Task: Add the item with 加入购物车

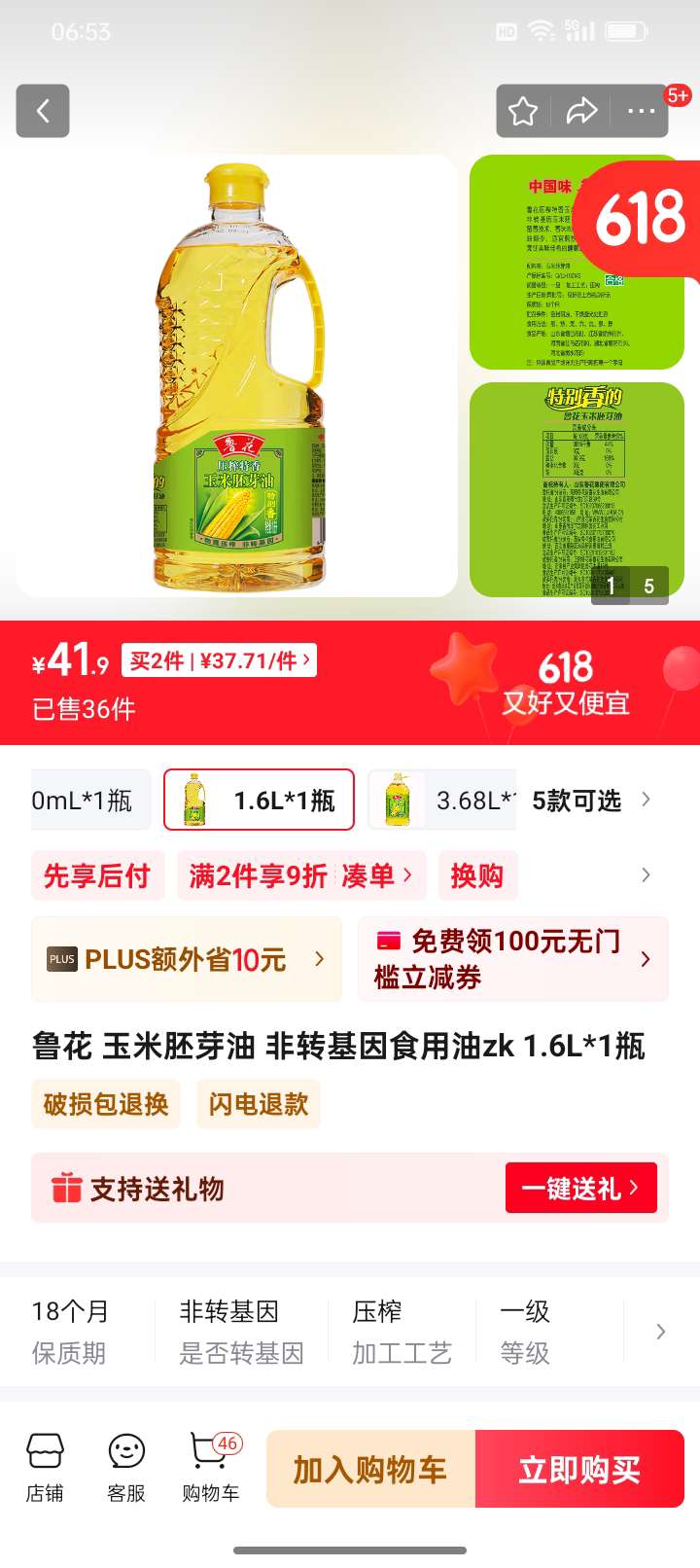Action: pyautogui.click(x=370, y=1470)
